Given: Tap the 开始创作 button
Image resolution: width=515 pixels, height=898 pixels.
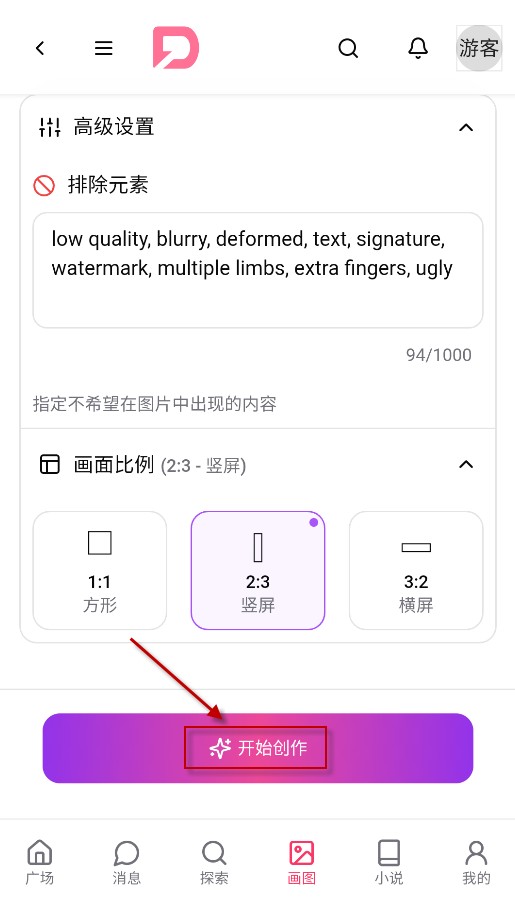Looking at the screenshot, I should 258,748.
